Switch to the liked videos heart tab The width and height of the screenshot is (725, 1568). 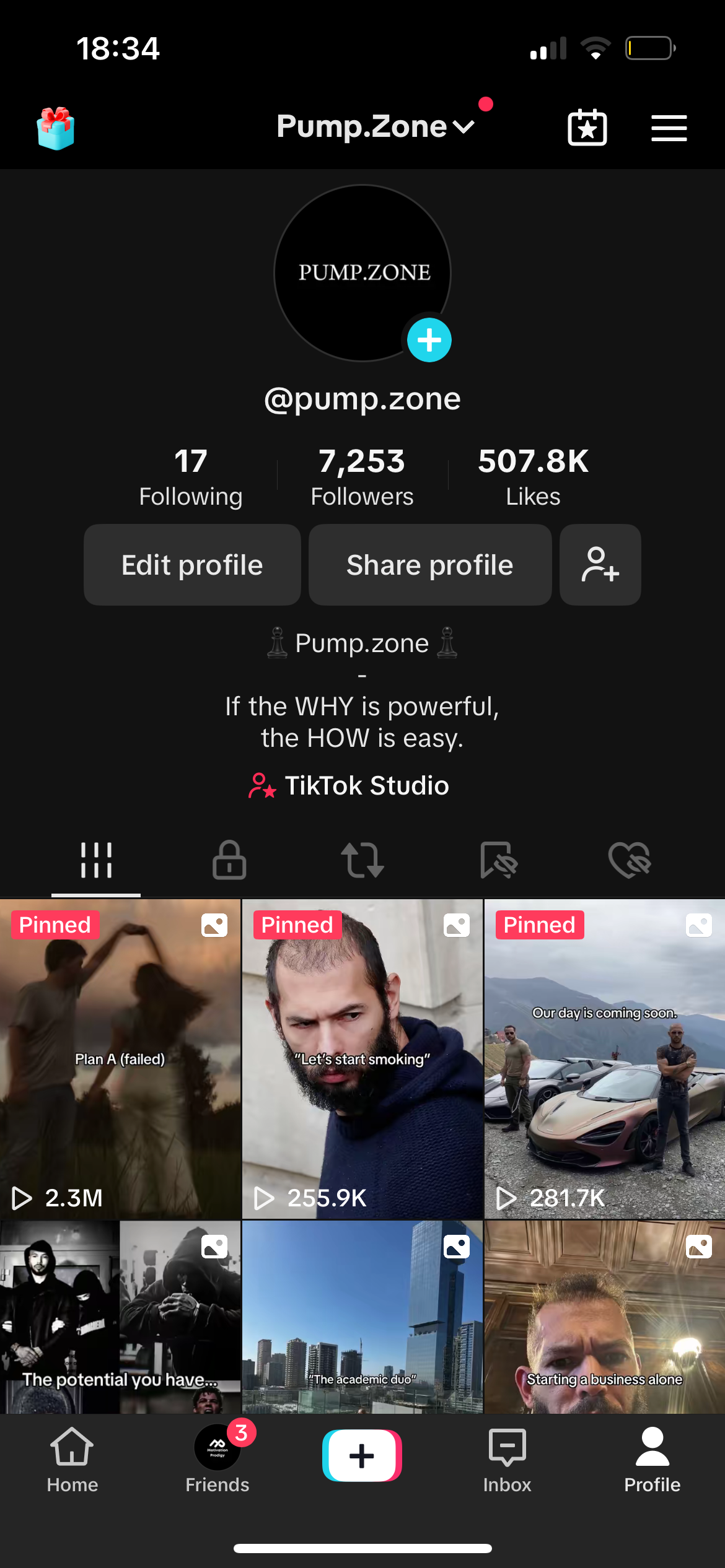coord(630,860)
